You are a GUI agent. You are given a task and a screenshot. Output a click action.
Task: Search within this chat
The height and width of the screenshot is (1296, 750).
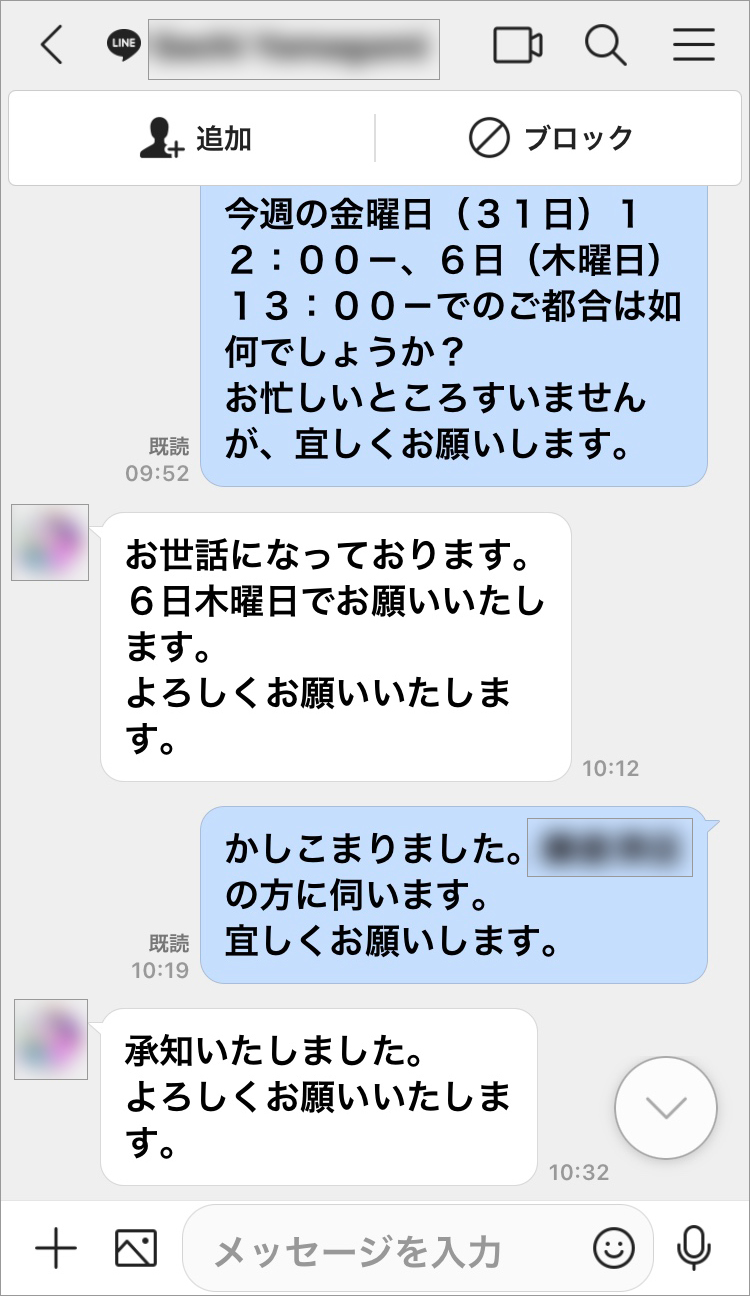coord(605,46)
